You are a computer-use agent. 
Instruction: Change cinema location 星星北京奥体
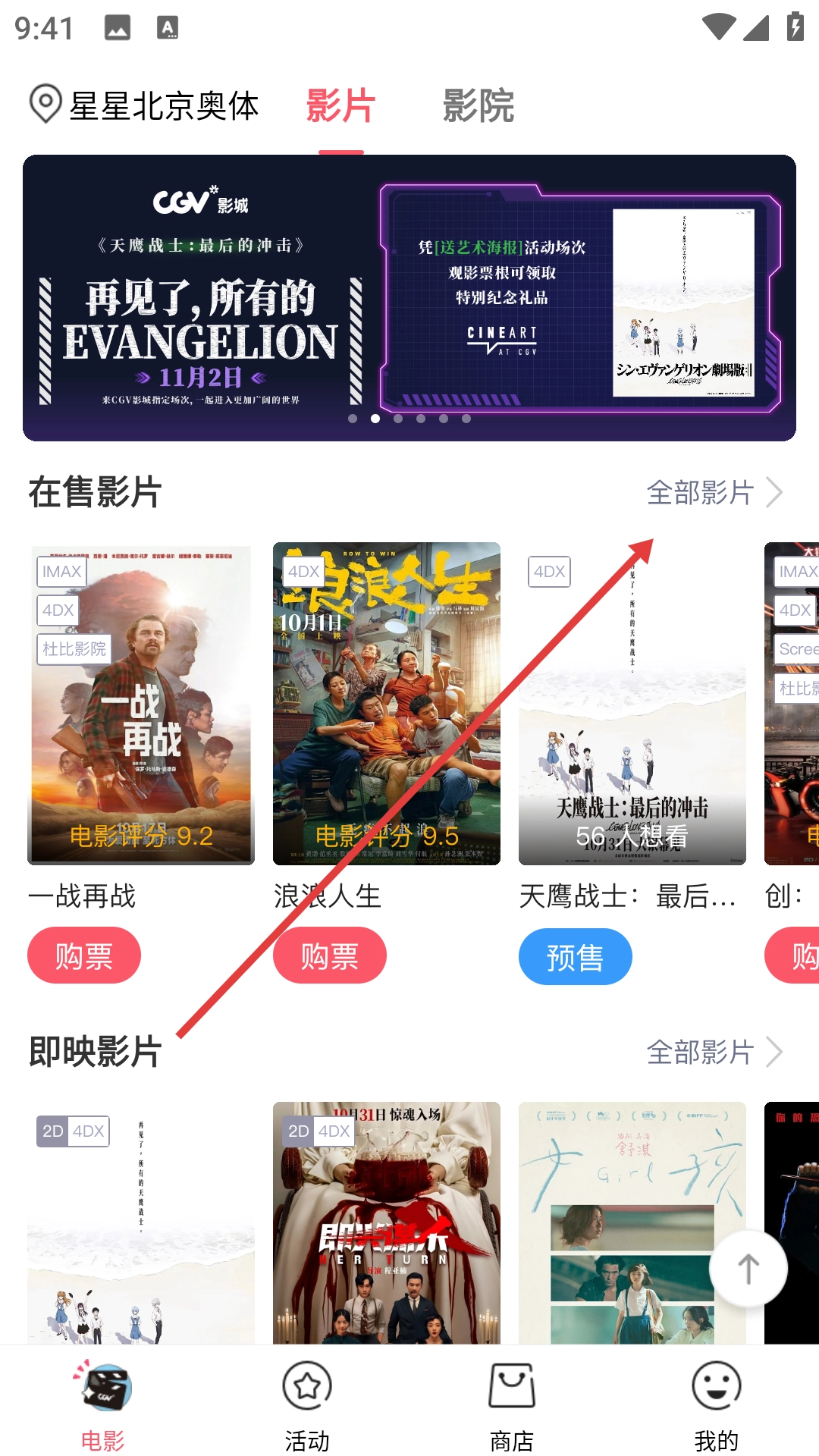tap(145, 105)
